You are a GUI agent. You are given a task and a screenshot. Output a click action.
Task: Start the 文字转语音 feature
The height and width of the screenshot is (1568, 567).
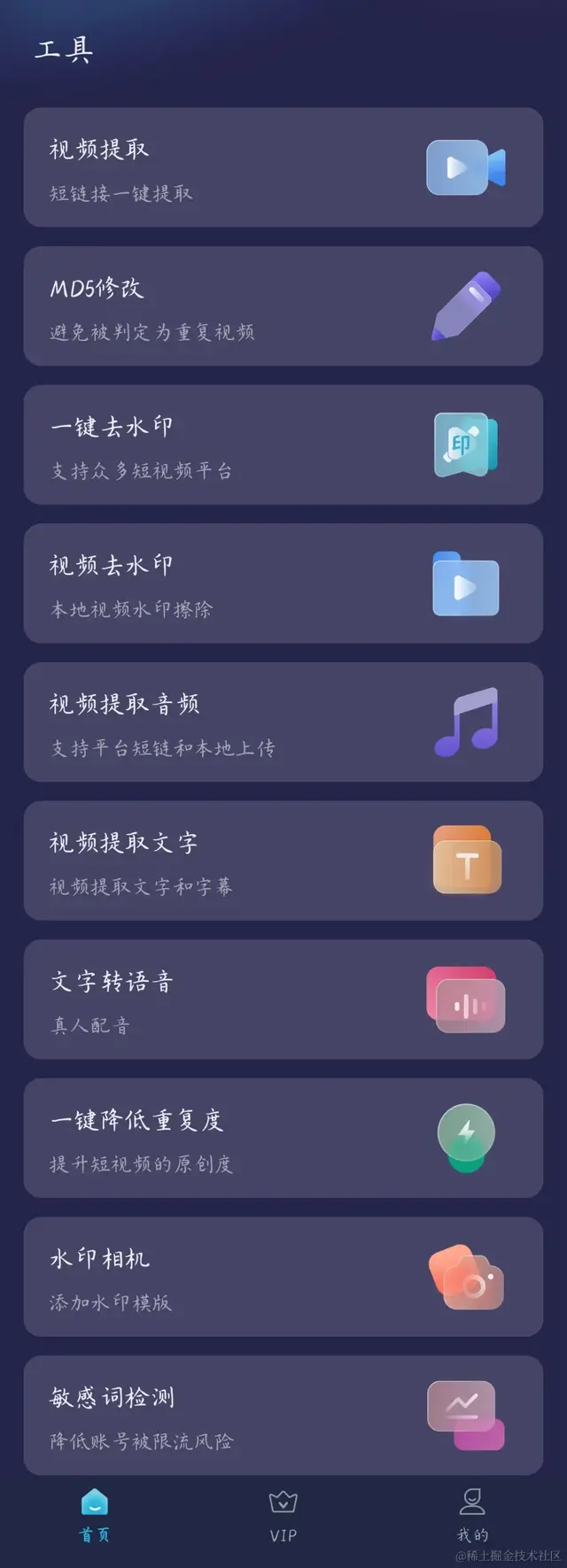click(x=283, y=1000)
